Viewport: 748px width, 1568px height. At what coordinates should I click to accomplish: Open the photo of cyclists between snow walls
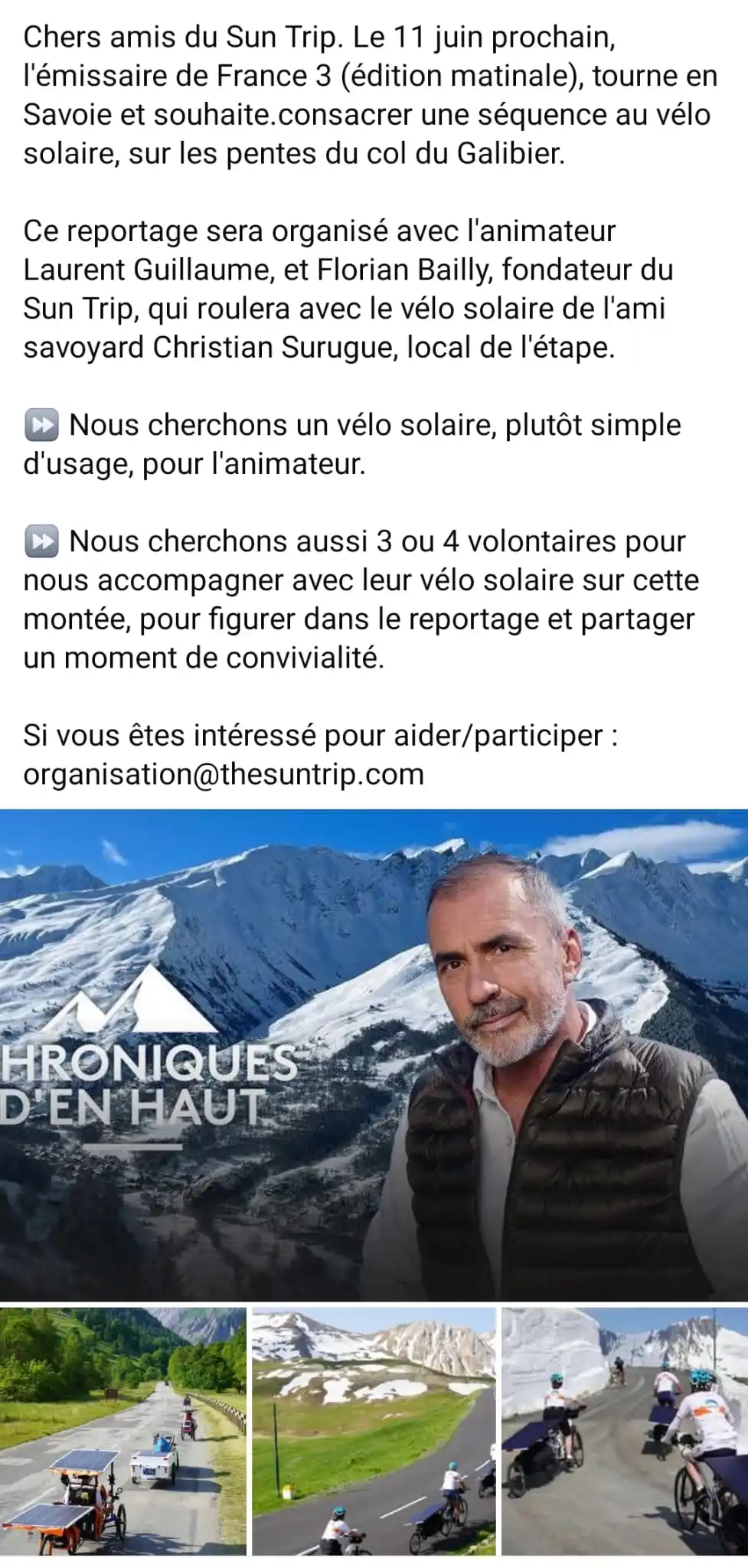[624, 1431]
